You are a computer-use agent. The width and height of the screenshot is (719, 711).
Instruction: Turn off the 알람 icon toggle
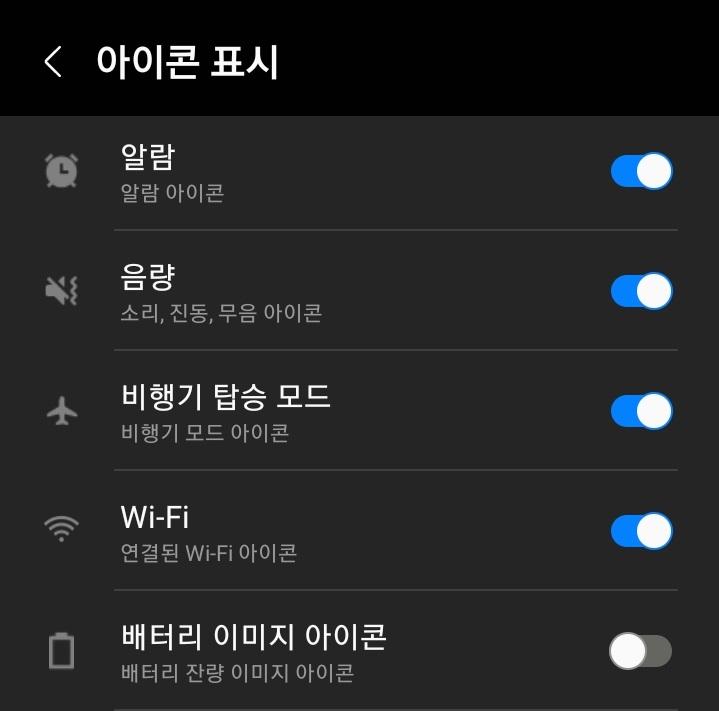coord(641,171)
